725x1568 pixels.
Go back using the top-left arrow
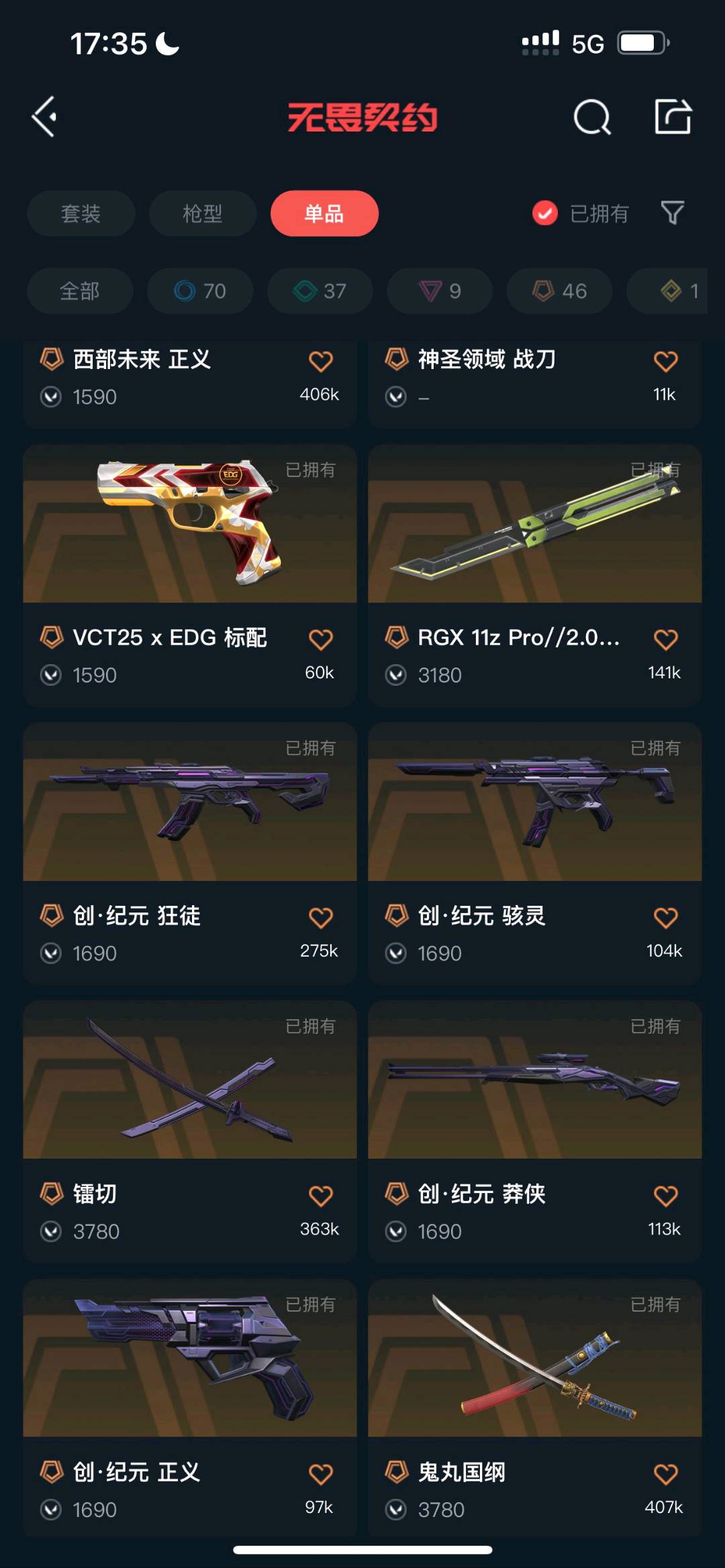(x=44, y=117)
